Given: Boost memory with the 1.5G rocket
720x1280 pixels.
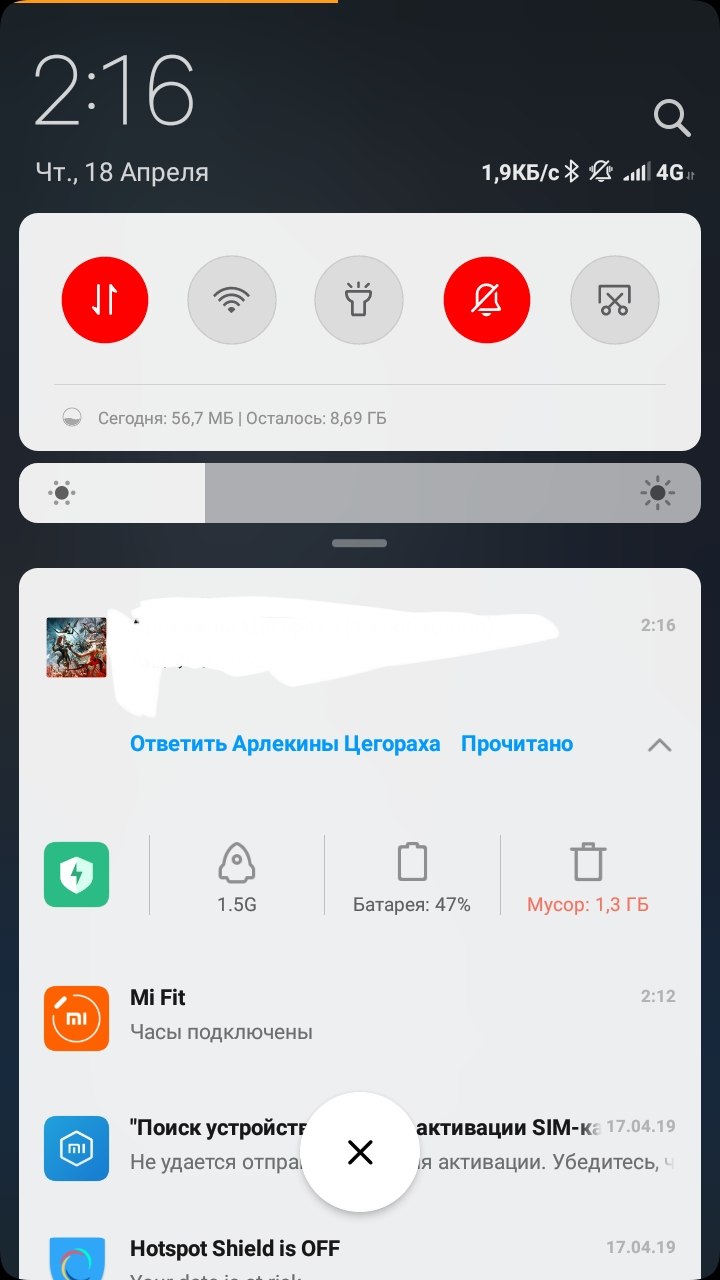Looking at the screenshot, I should point(237,875).
